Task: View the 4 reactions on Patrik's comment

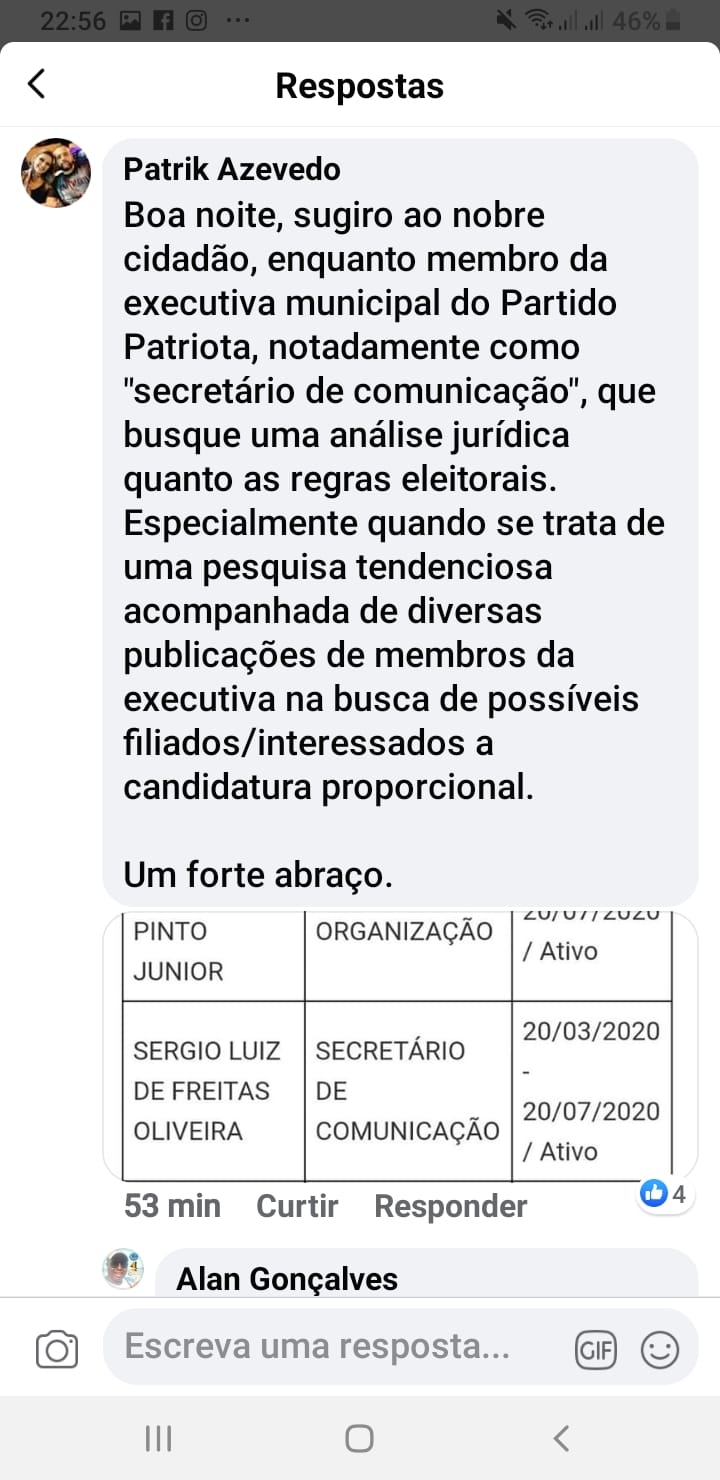Action: [x=665, y=1193]
